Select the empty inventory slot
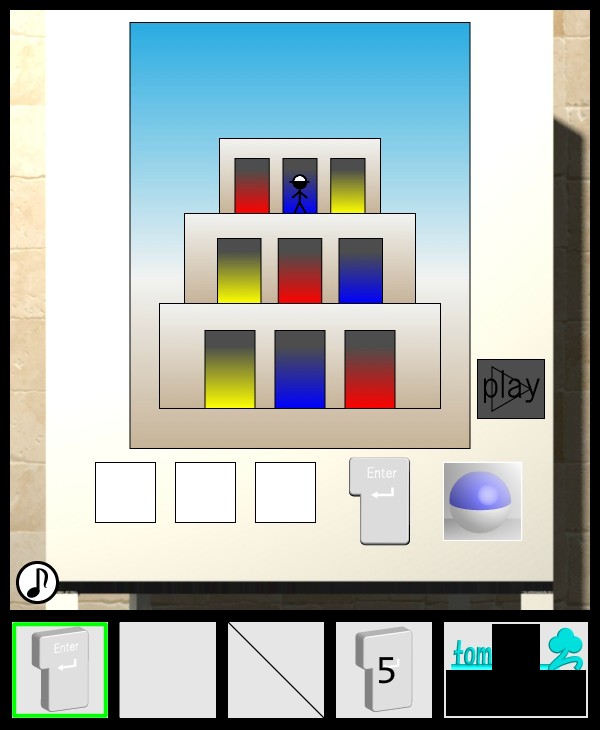 [168, 669]
